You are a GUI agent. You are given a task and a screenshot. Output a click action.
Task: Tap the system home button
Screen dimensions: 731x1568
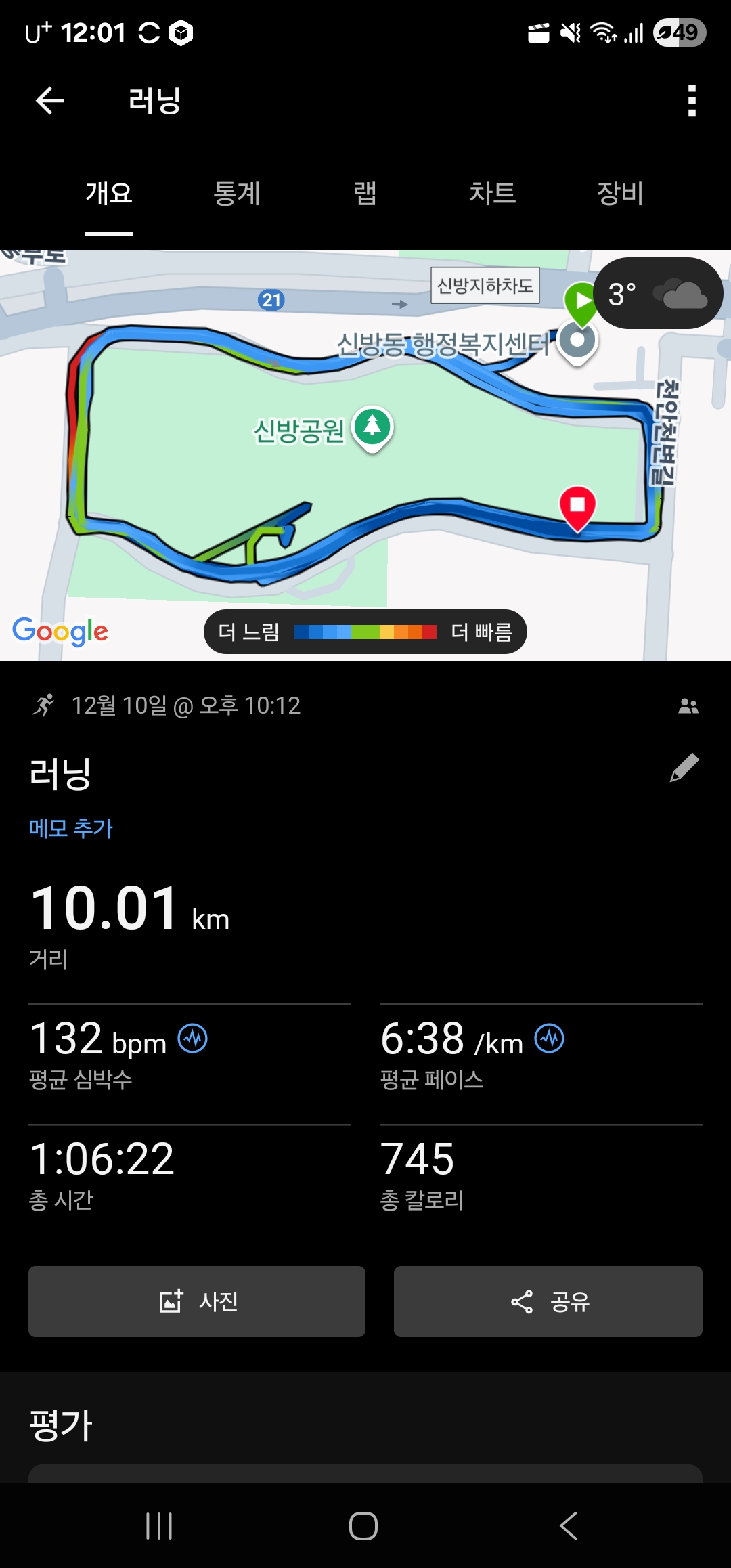click(x=363, y=1526)
